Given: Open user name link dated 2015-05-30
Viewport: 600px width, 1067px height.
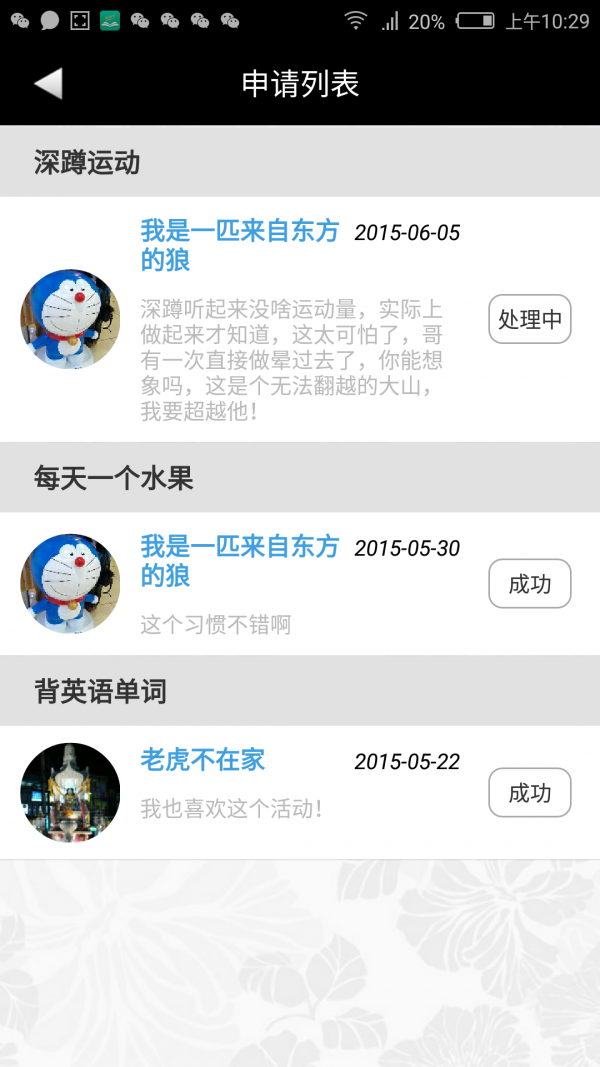Looking at the screenshot, I should (239, 561).
